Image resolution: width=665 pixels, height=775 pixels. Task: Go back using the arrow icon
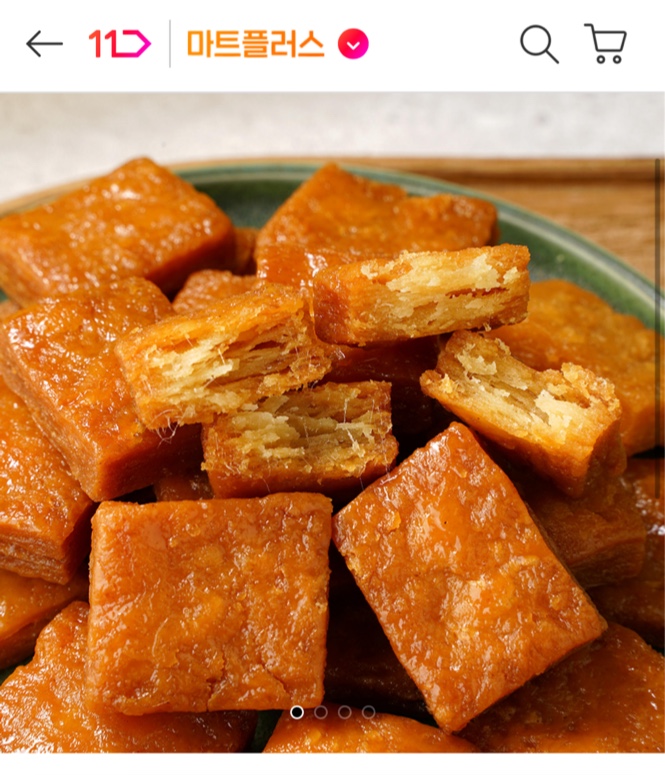click(44, 44)
